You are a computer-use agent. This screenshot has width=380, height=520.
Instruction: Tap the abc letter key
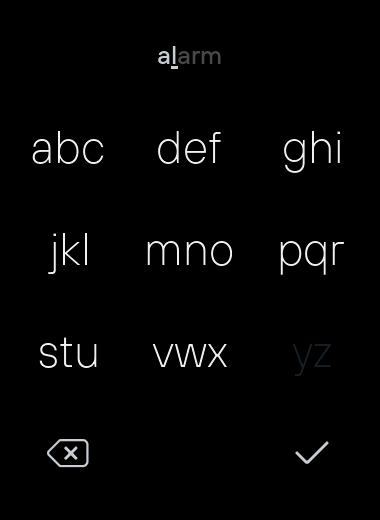(x=68, y=148)
